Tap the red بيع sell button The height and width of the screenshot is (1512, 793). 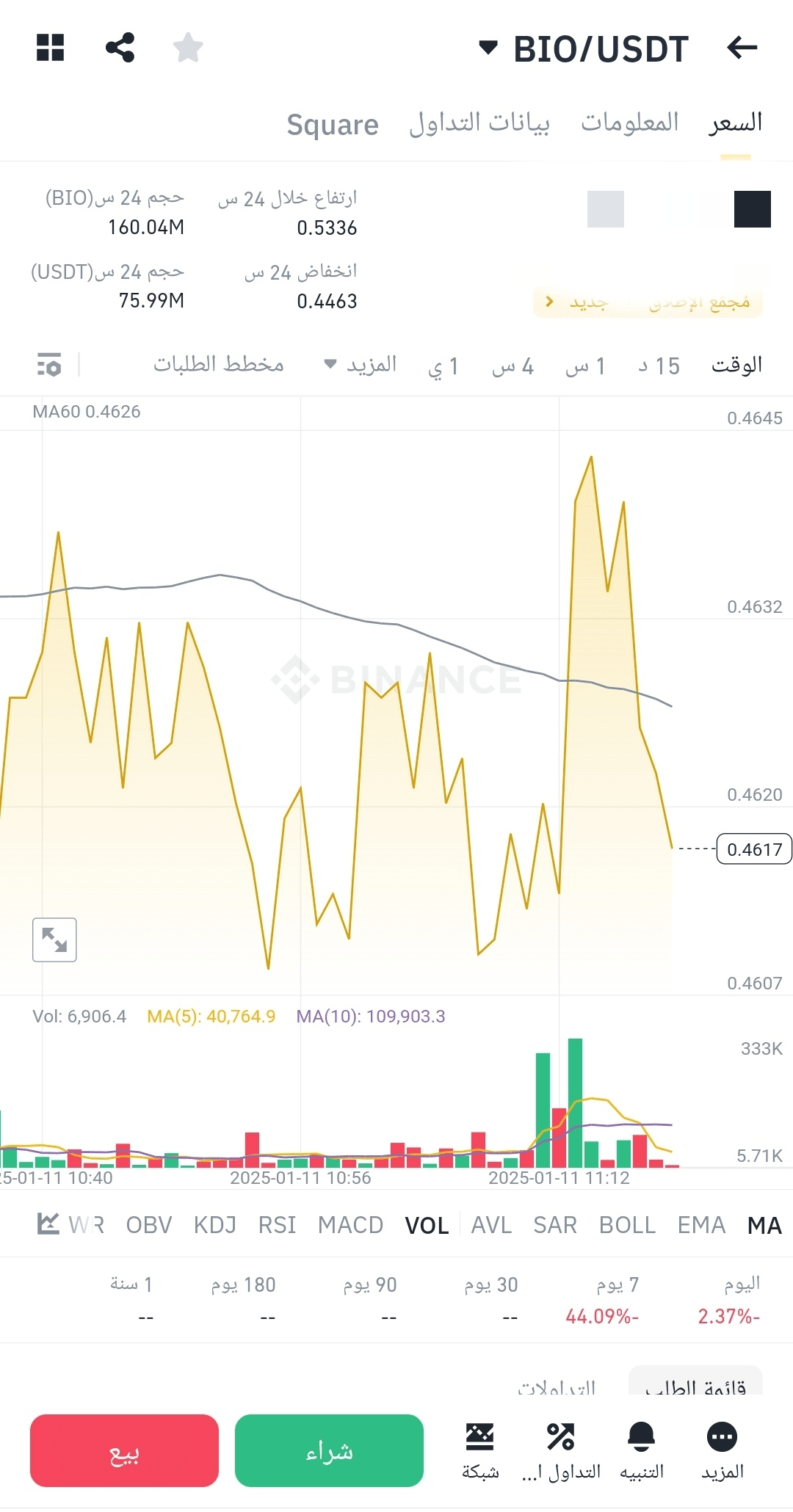(x=124, y=1450)
